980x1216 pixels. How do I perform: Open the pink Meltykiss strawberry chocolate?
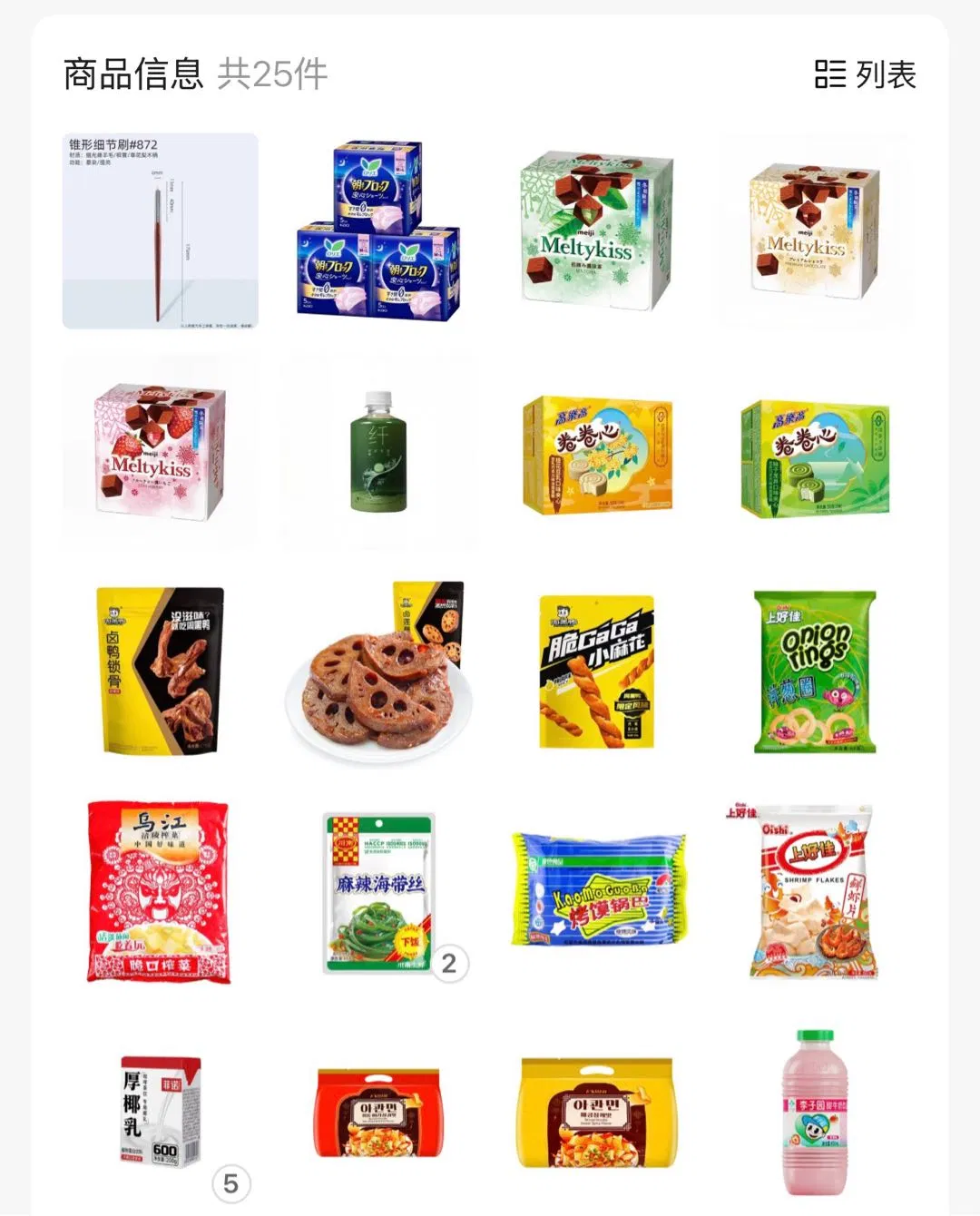click(160, 452)
